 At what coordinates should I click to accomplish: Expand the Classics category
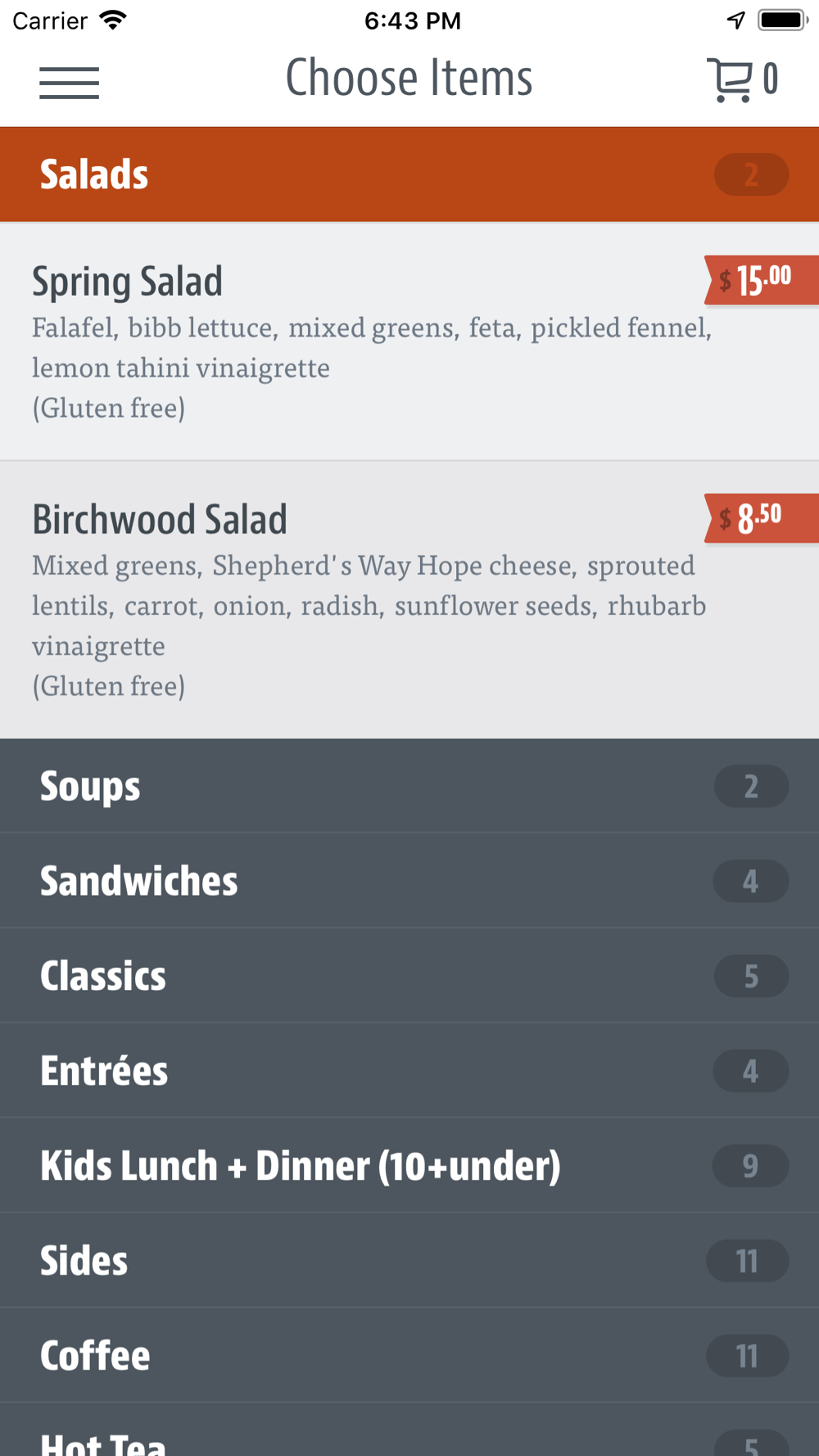tap(409, 976)
